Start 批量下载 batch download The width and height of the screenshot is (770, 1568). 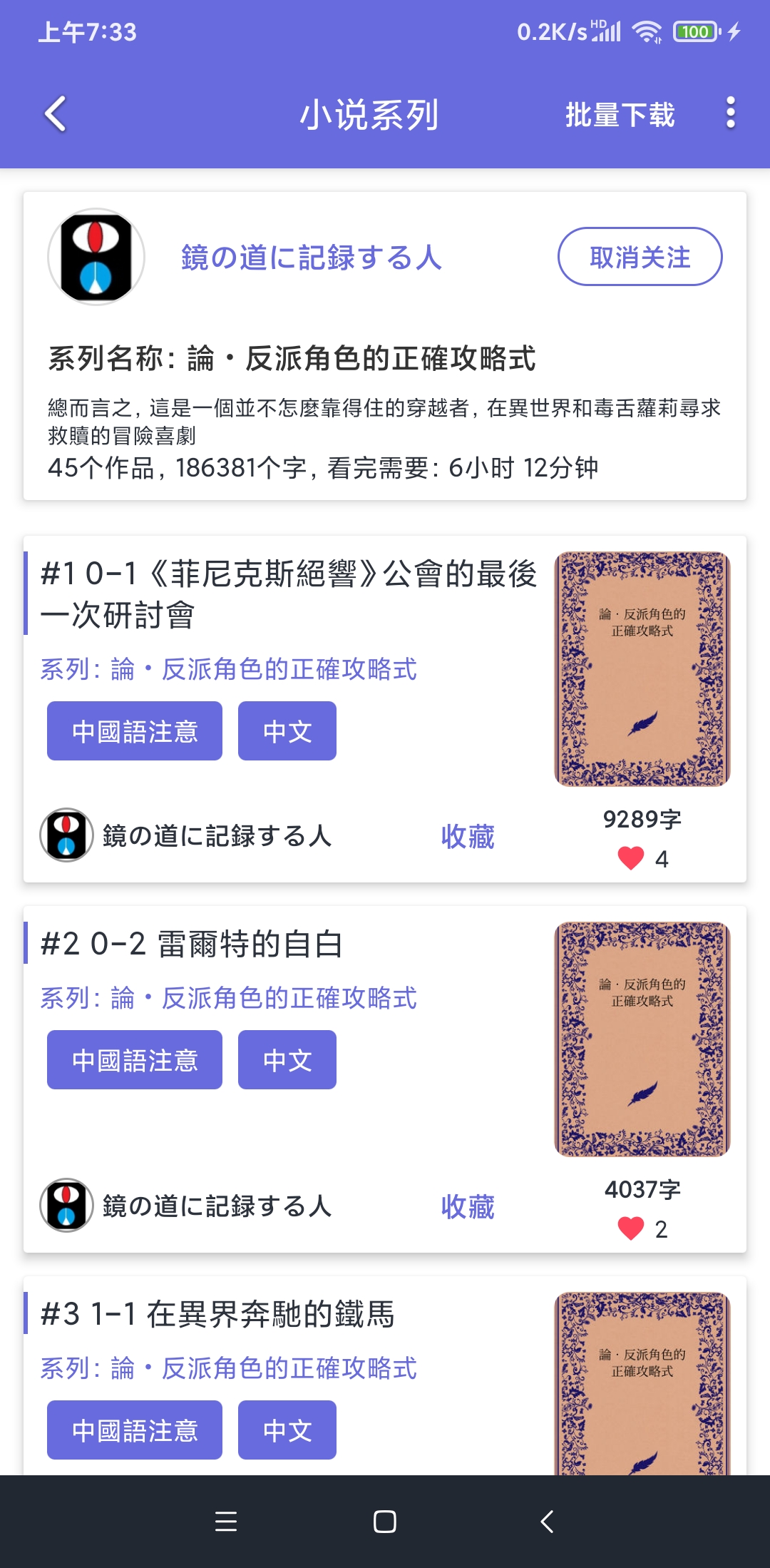[x=619, y=113]
